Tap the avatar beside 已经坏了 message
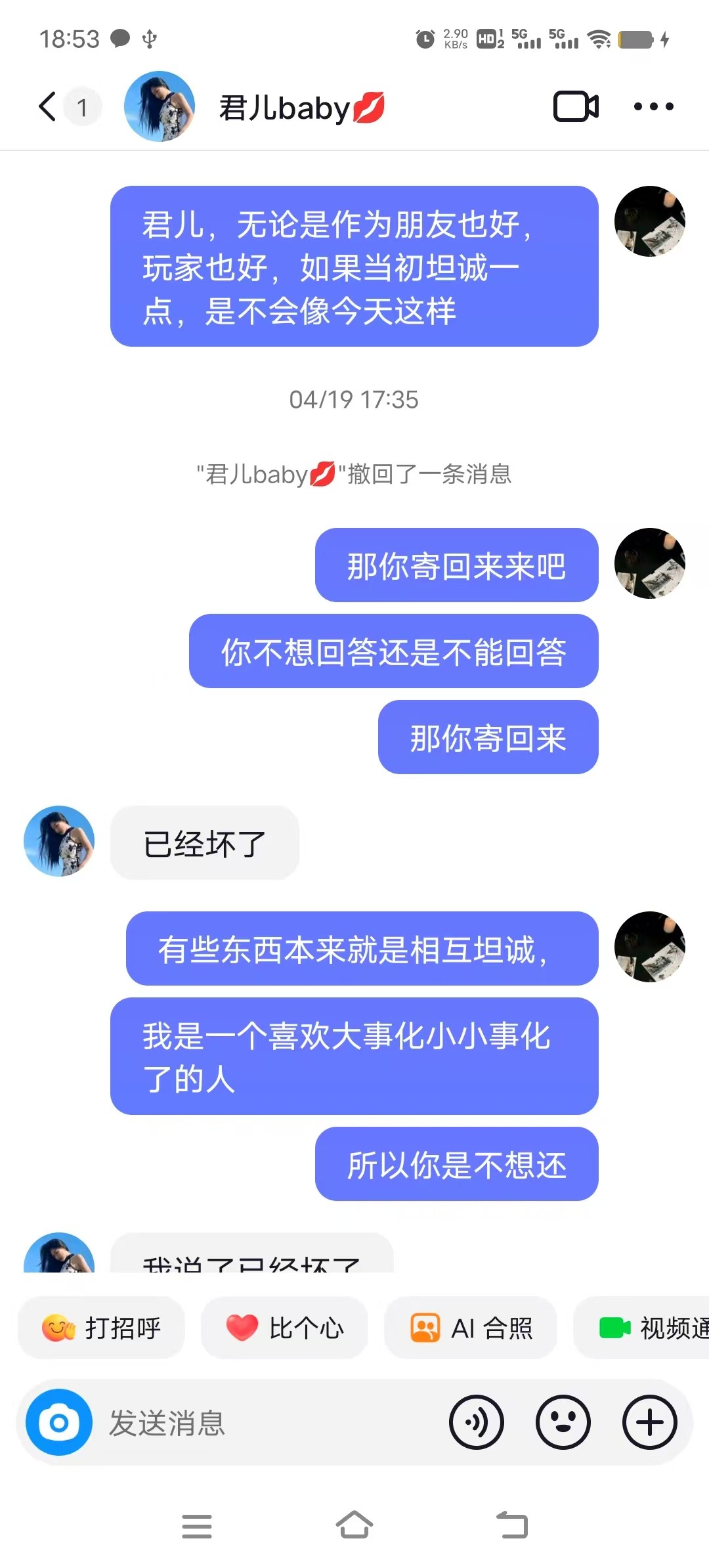709x1568 pixels. 59,841
